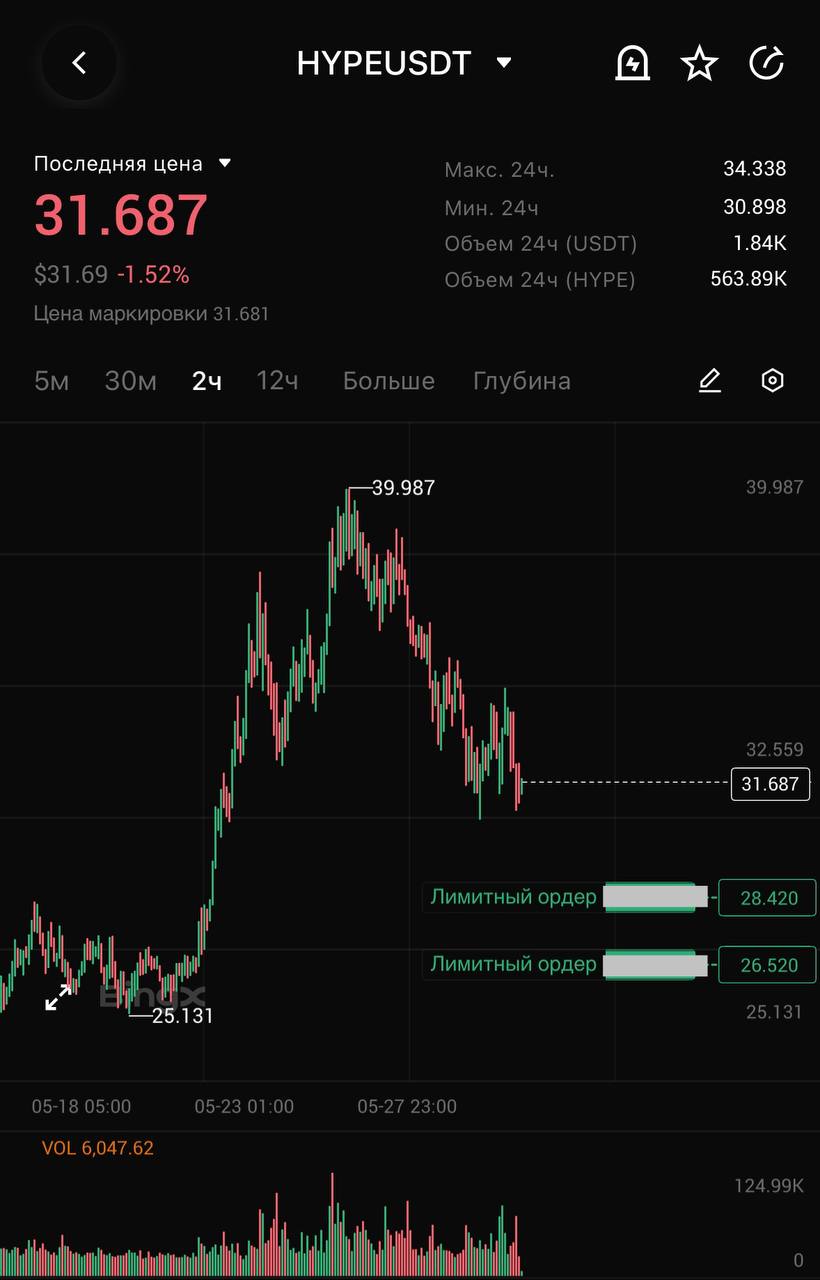The height and width of the screenshot is (1280, 820).
Task: Select the 2ч chart interval
Action: pyautogui.click(x=207, y=381)
